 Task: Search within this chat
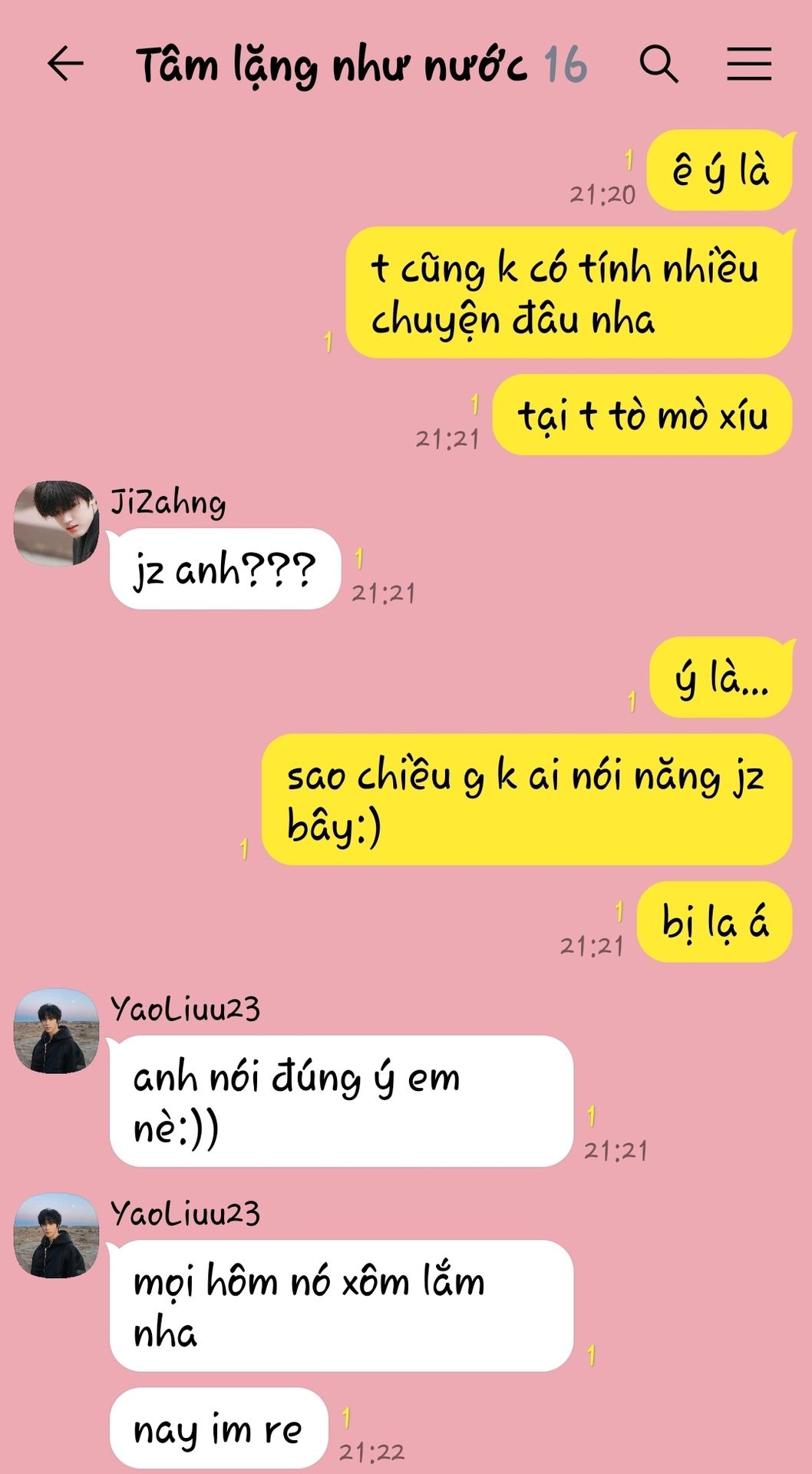point(659,64)
